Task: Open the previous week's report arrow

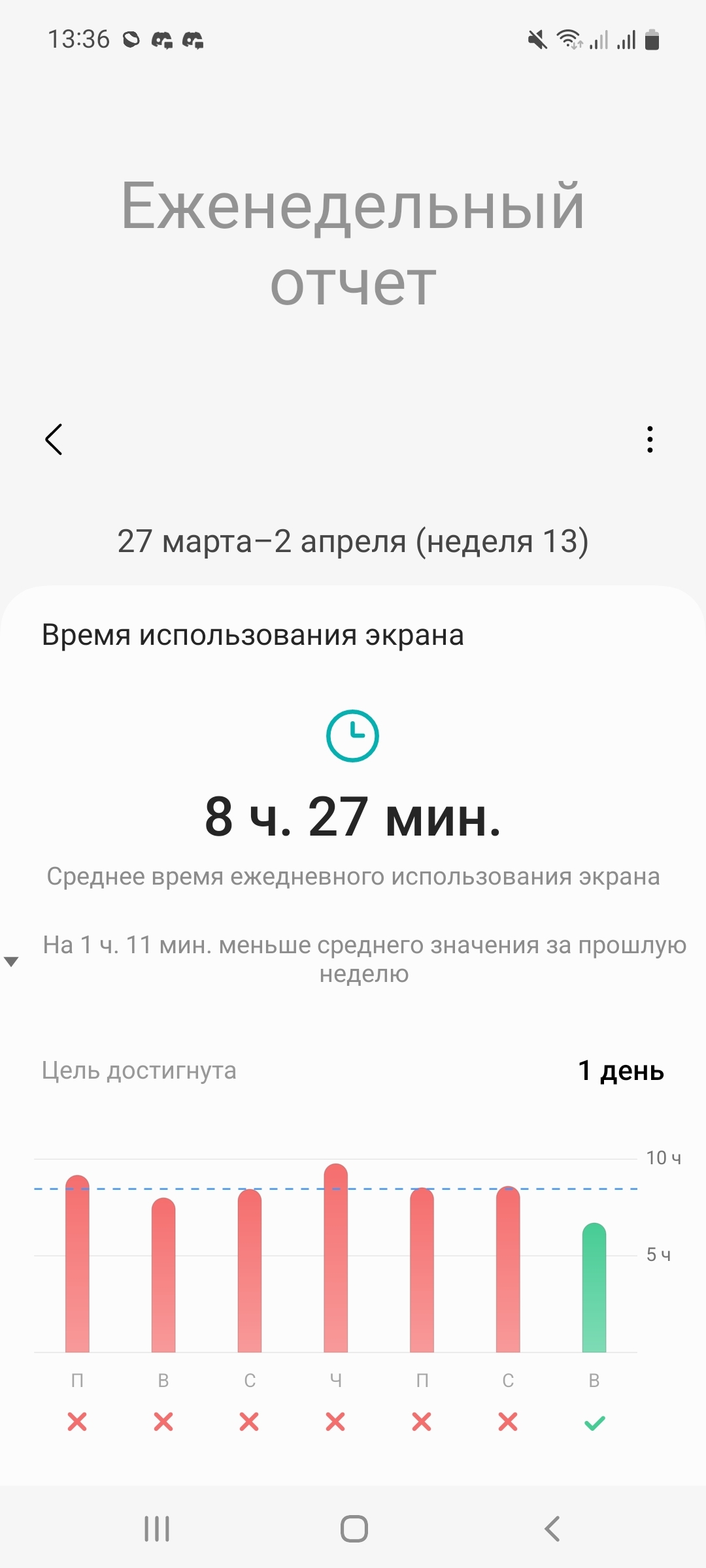Action: [11, 961]
